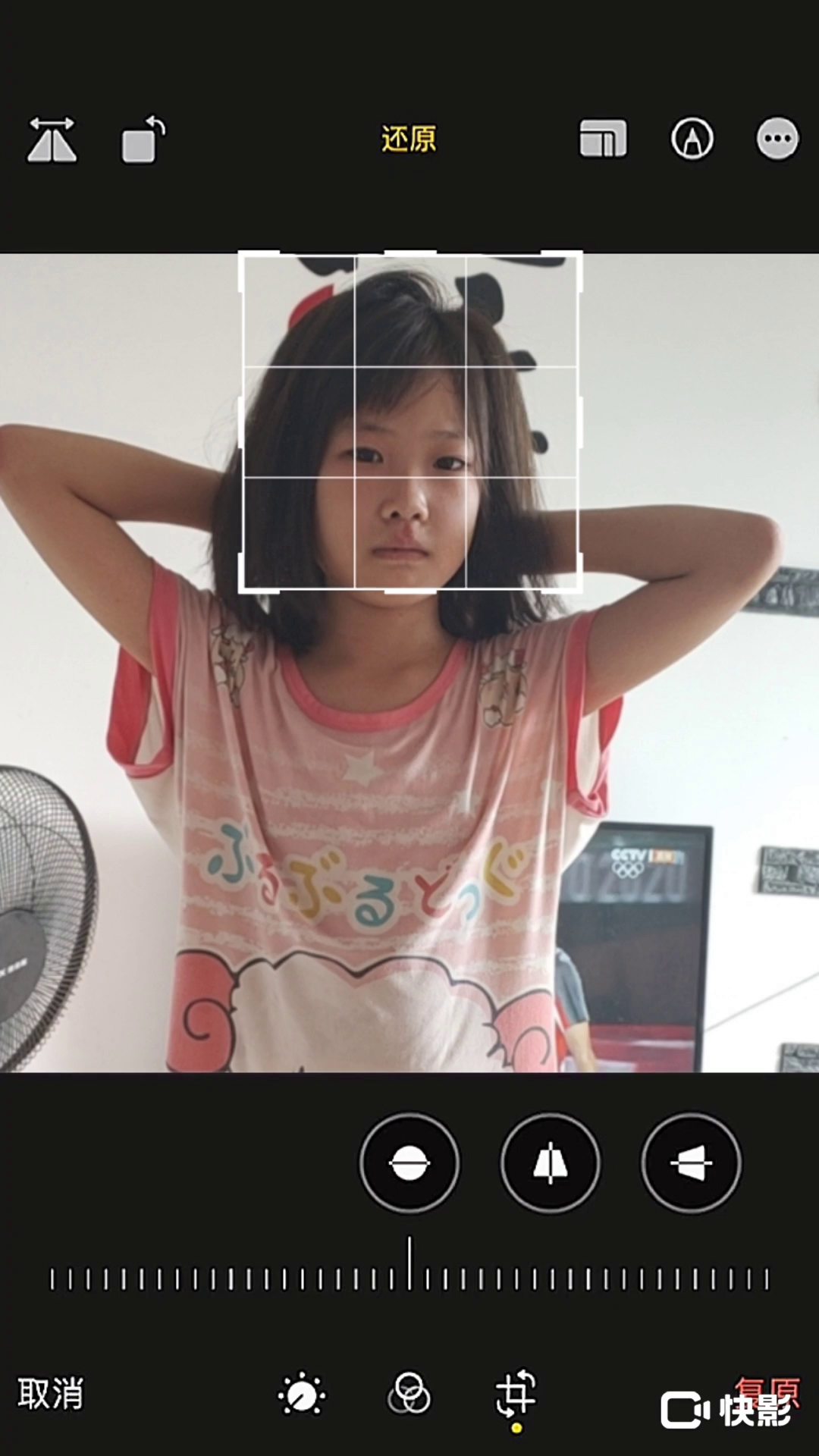
Task: Switch to the crop and rotate tab
Action: tap(516, 1394)
